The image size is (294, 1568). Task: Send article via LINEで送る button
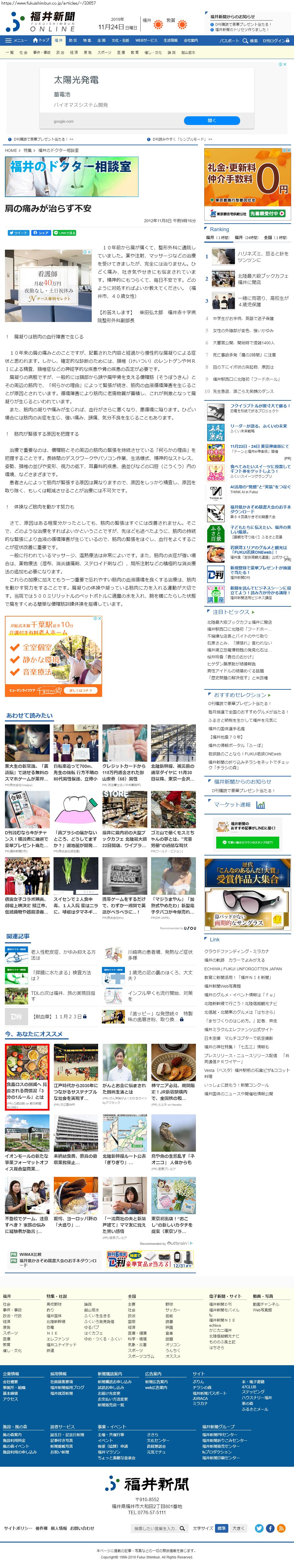65,233
